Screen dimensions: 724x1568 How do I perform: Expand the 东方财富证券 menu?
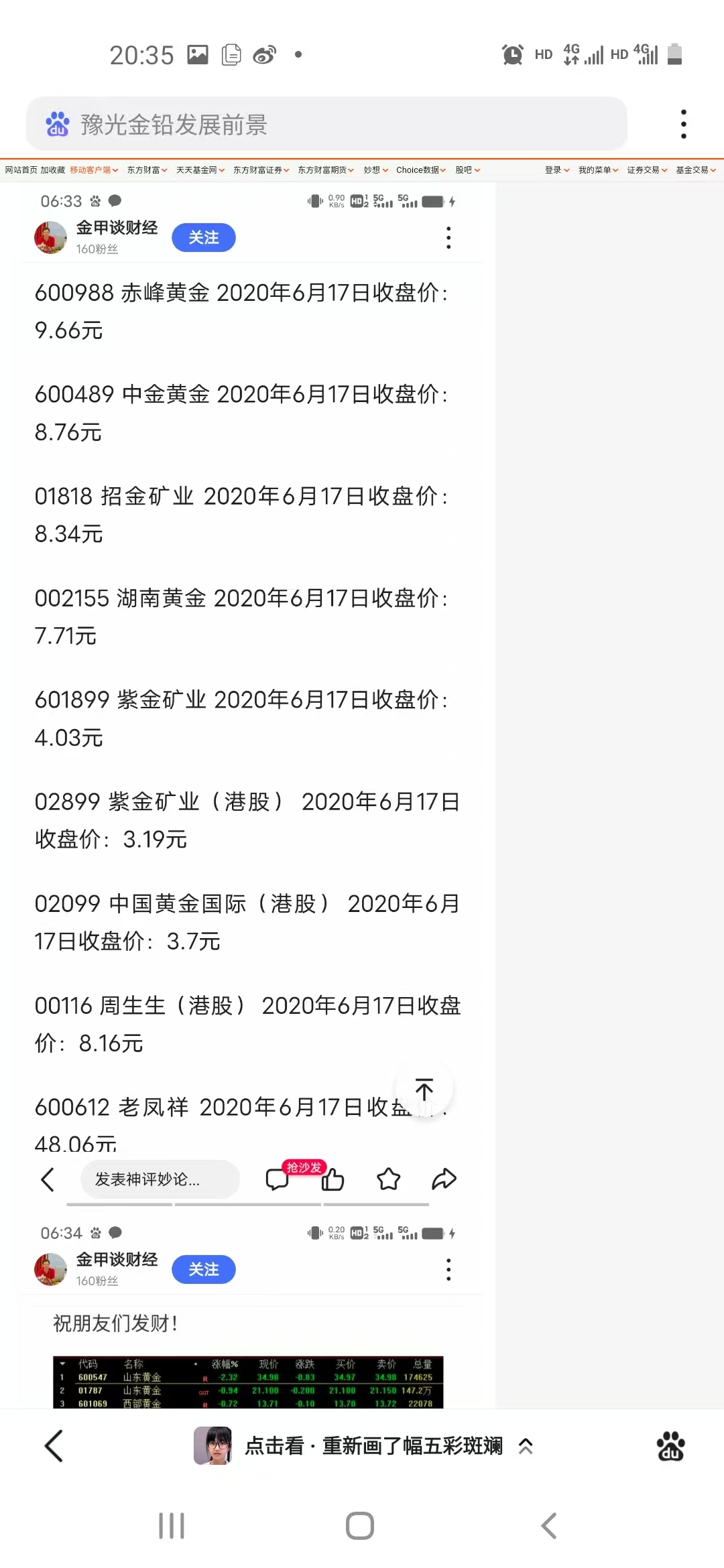(x=261, y=170)
